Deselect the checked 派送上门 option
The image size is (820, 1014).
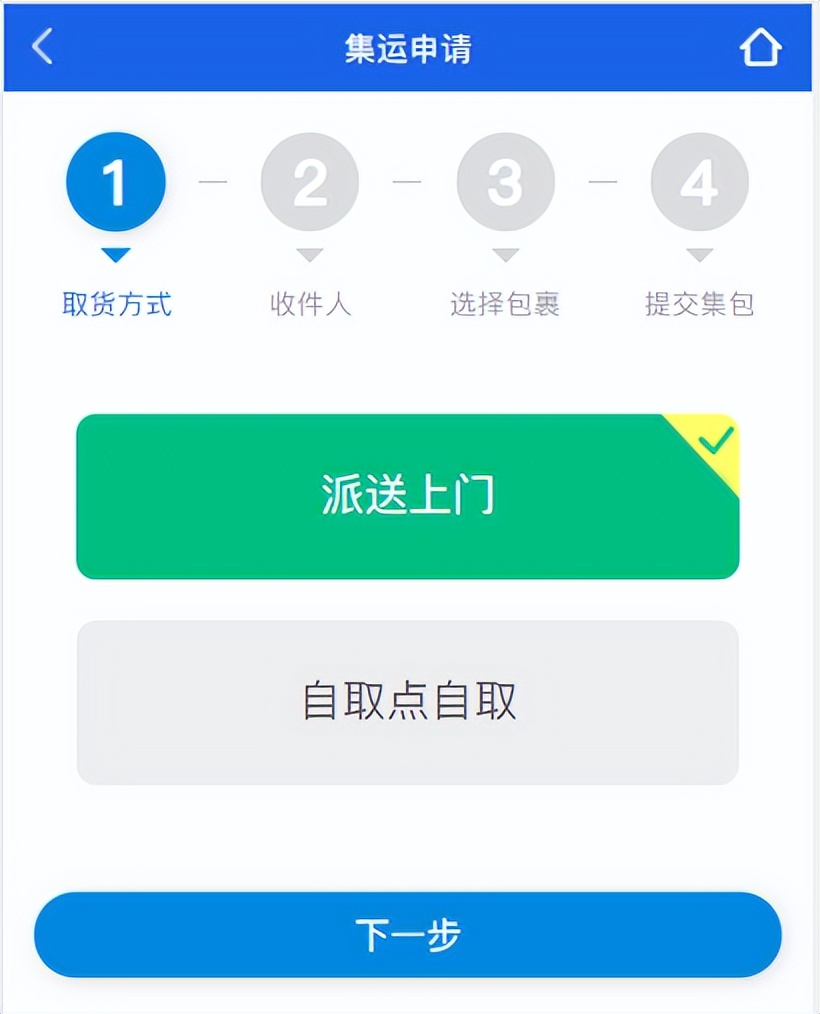pos(406,496)
